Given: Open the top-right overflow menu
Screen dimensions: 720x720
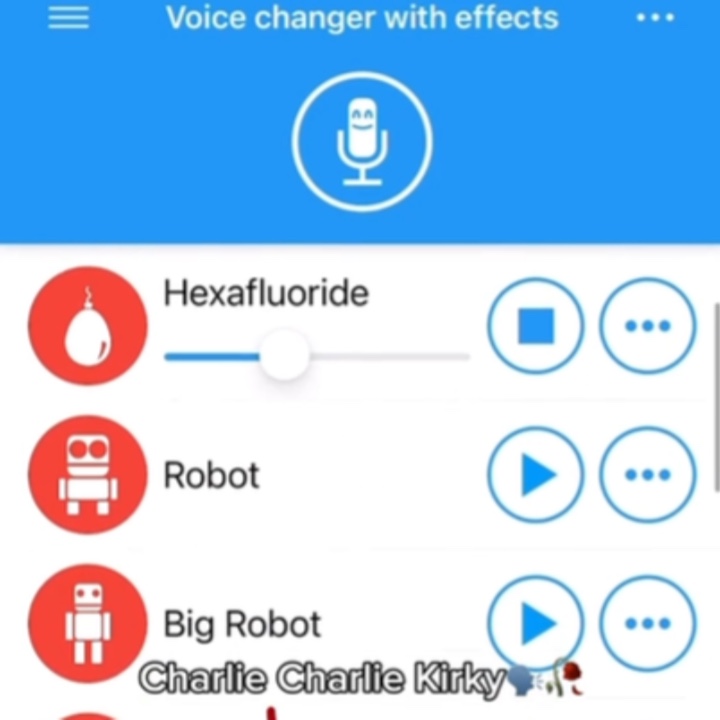Looking at the screenshot, I should coord(655,17).
